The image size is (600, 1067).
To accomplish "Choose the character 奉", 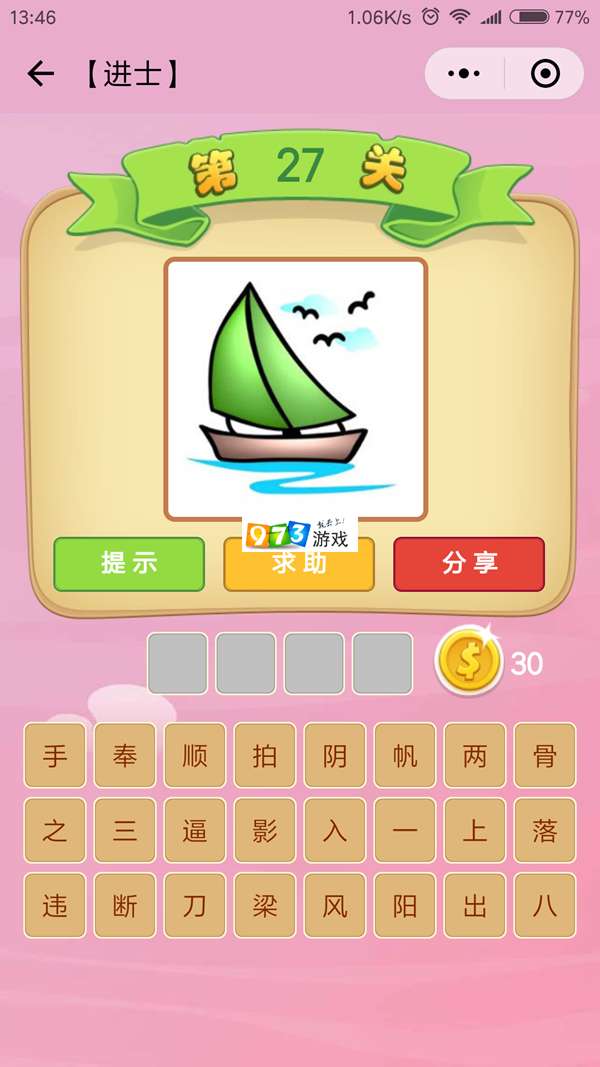I will tap(125, 756).
